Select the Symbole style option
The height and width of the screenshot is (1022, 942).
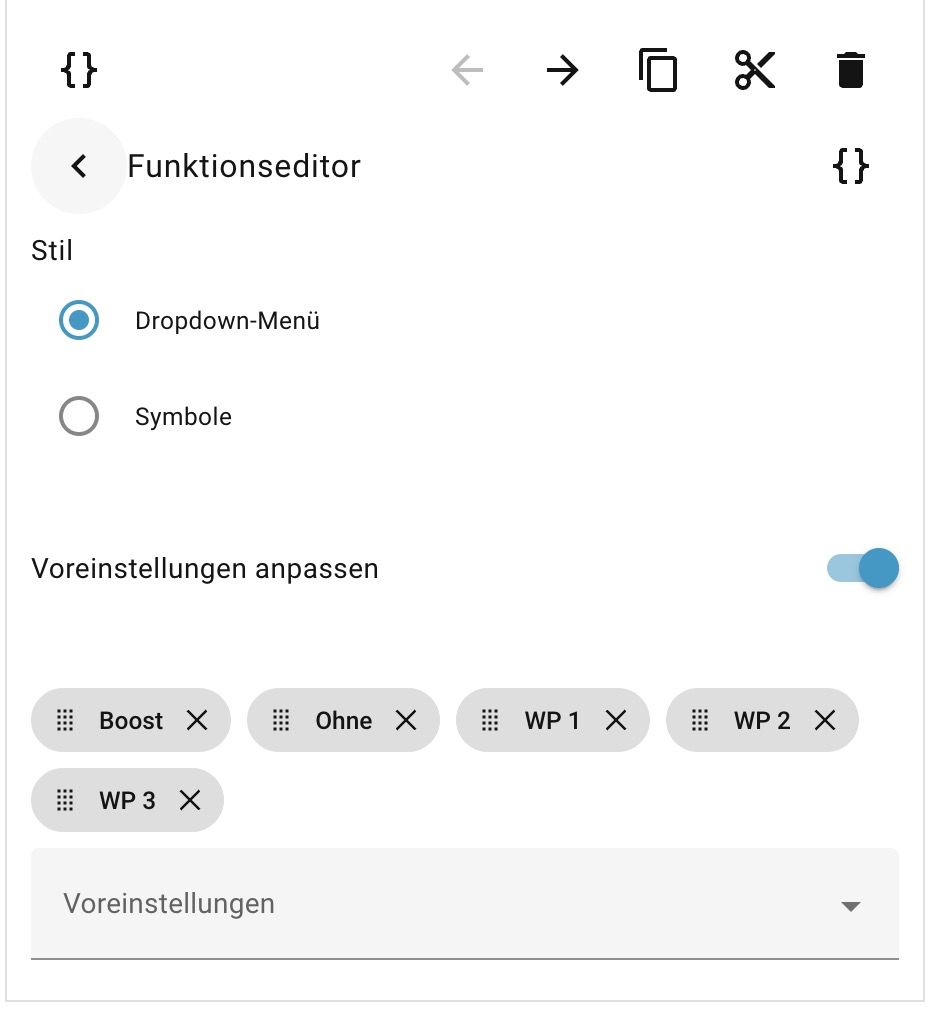pyautogui.click(x=79, y=416)
